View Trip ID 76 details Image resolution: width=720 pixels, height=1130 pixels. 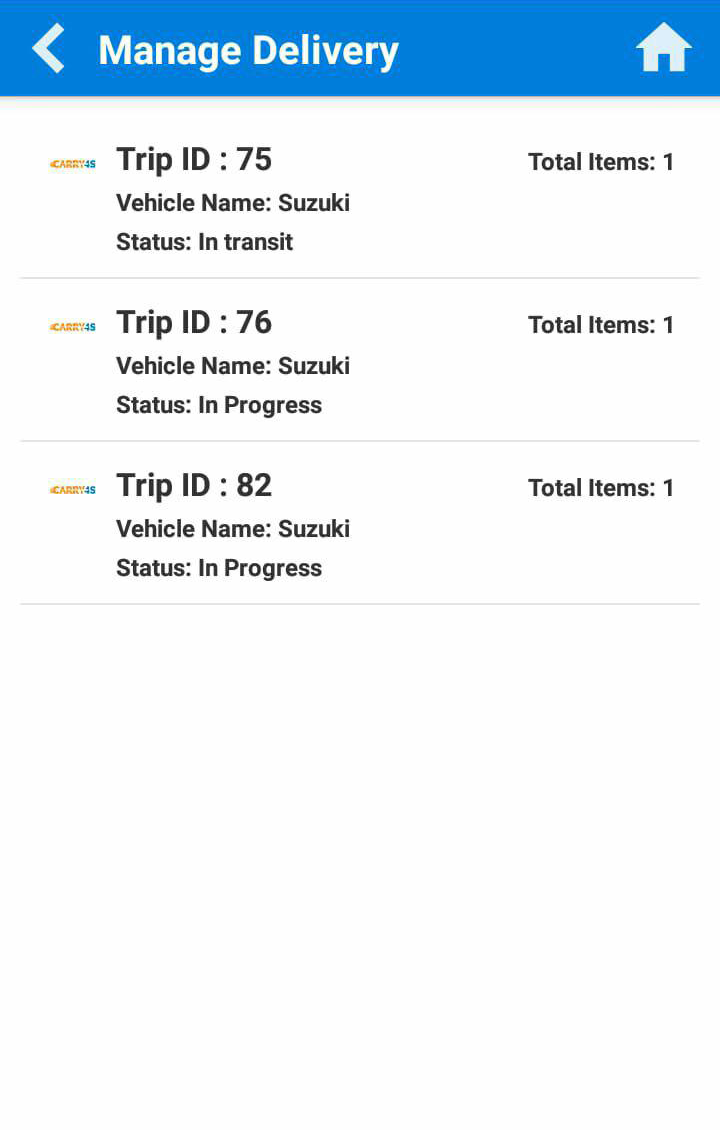pyautogui.click(x=360, y=362)
